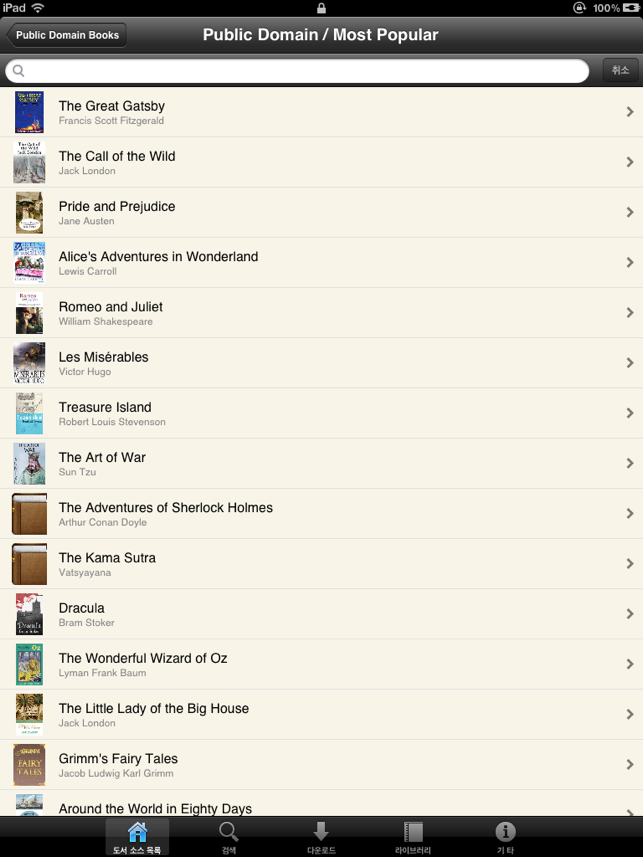643x857 pixels.
Task: Switch to the 검색 search tab
Action: [229, 837]
